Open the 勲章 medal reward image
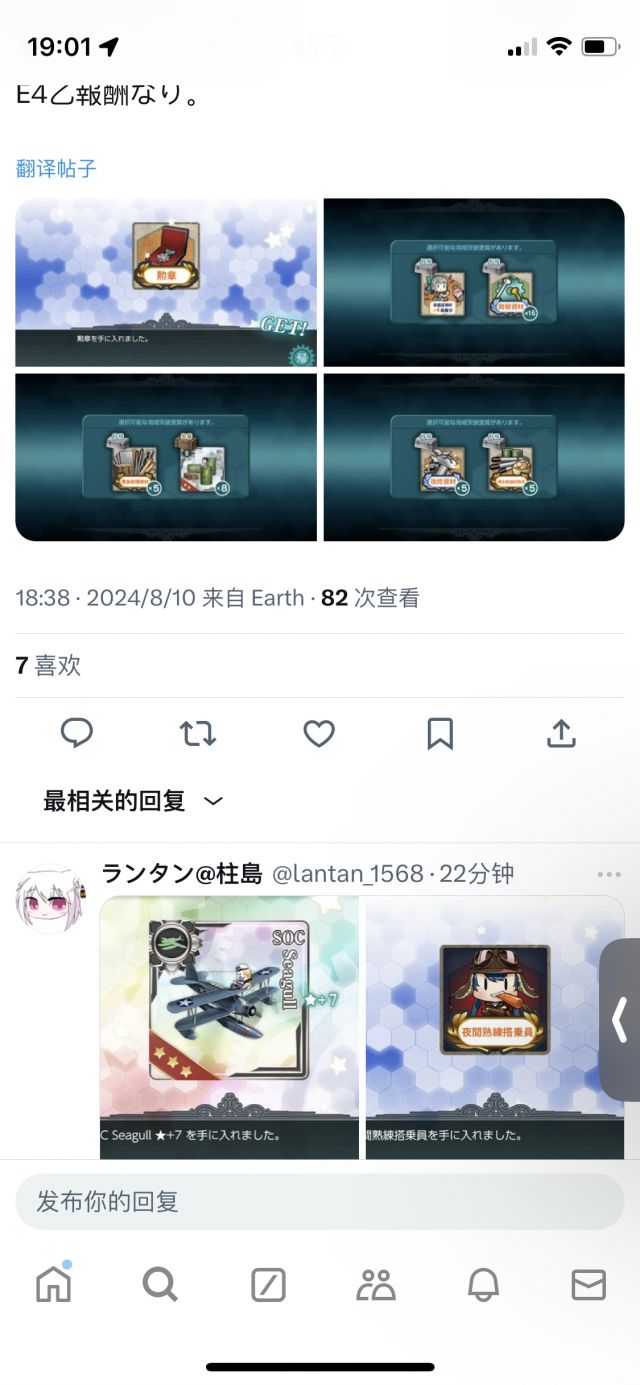 coord(166,282)
